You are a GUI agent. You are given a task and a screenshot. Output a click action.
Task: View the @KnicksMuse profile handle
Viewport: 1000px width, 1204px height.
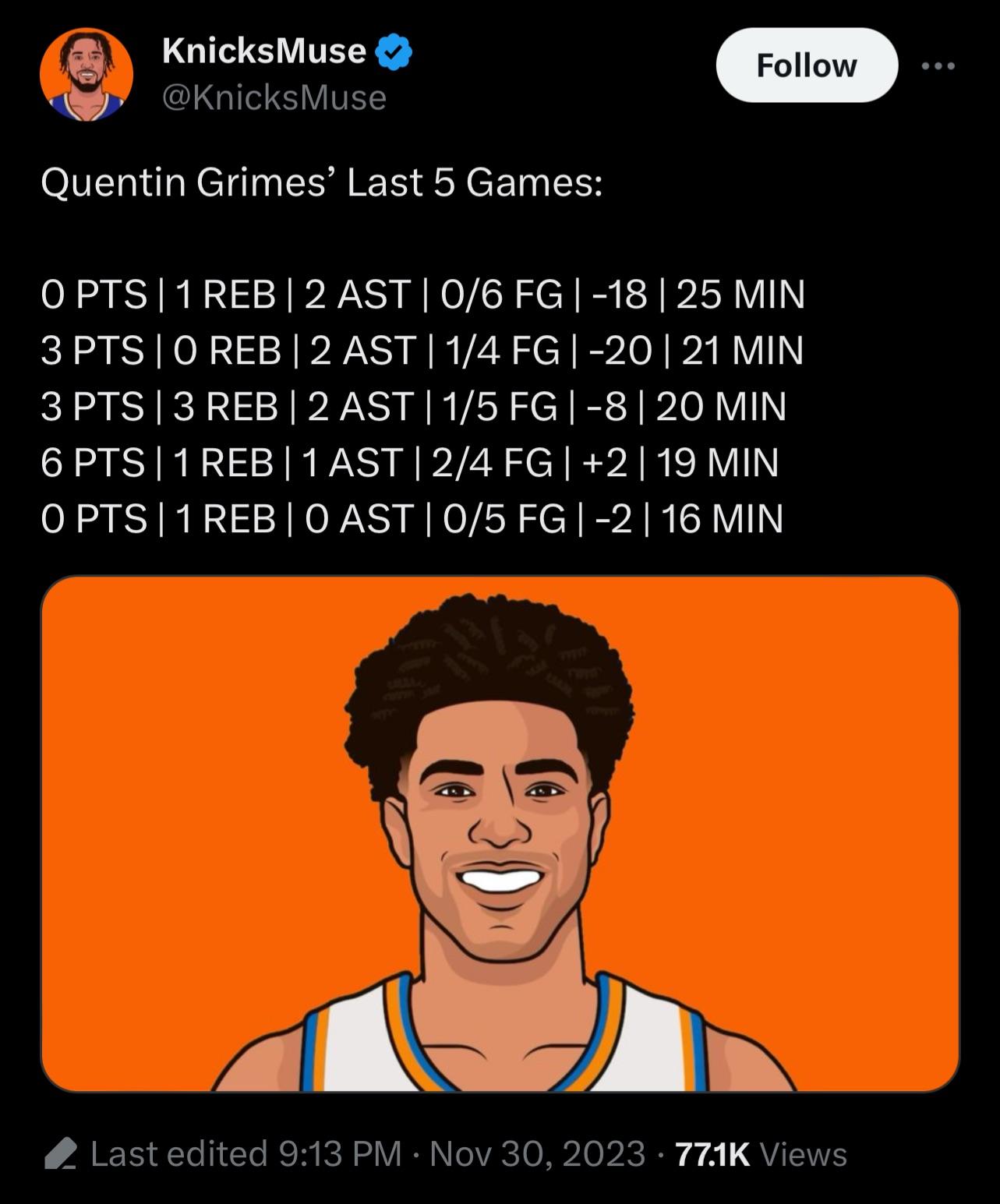tap(274, 98)
